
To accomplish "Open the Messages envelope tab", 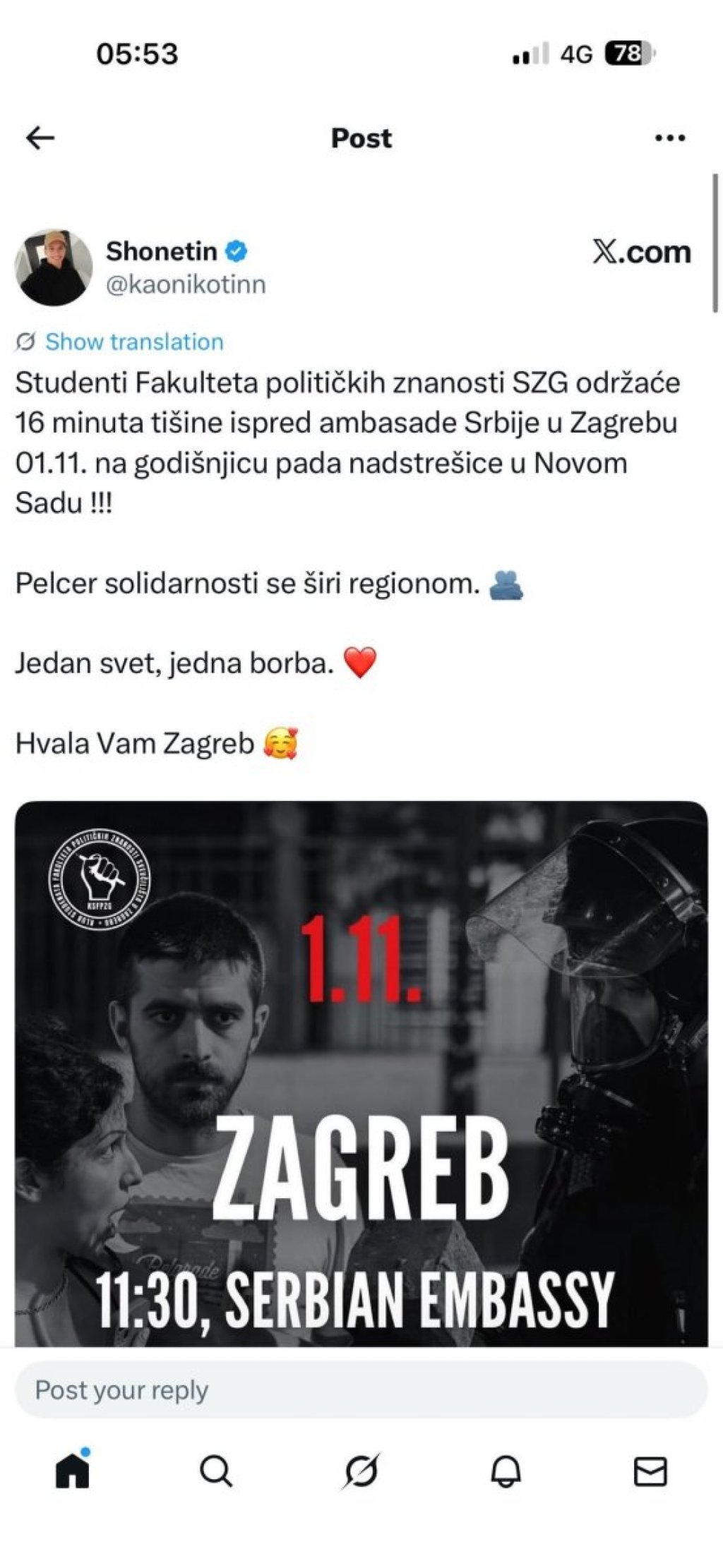I will (650, 1472).
